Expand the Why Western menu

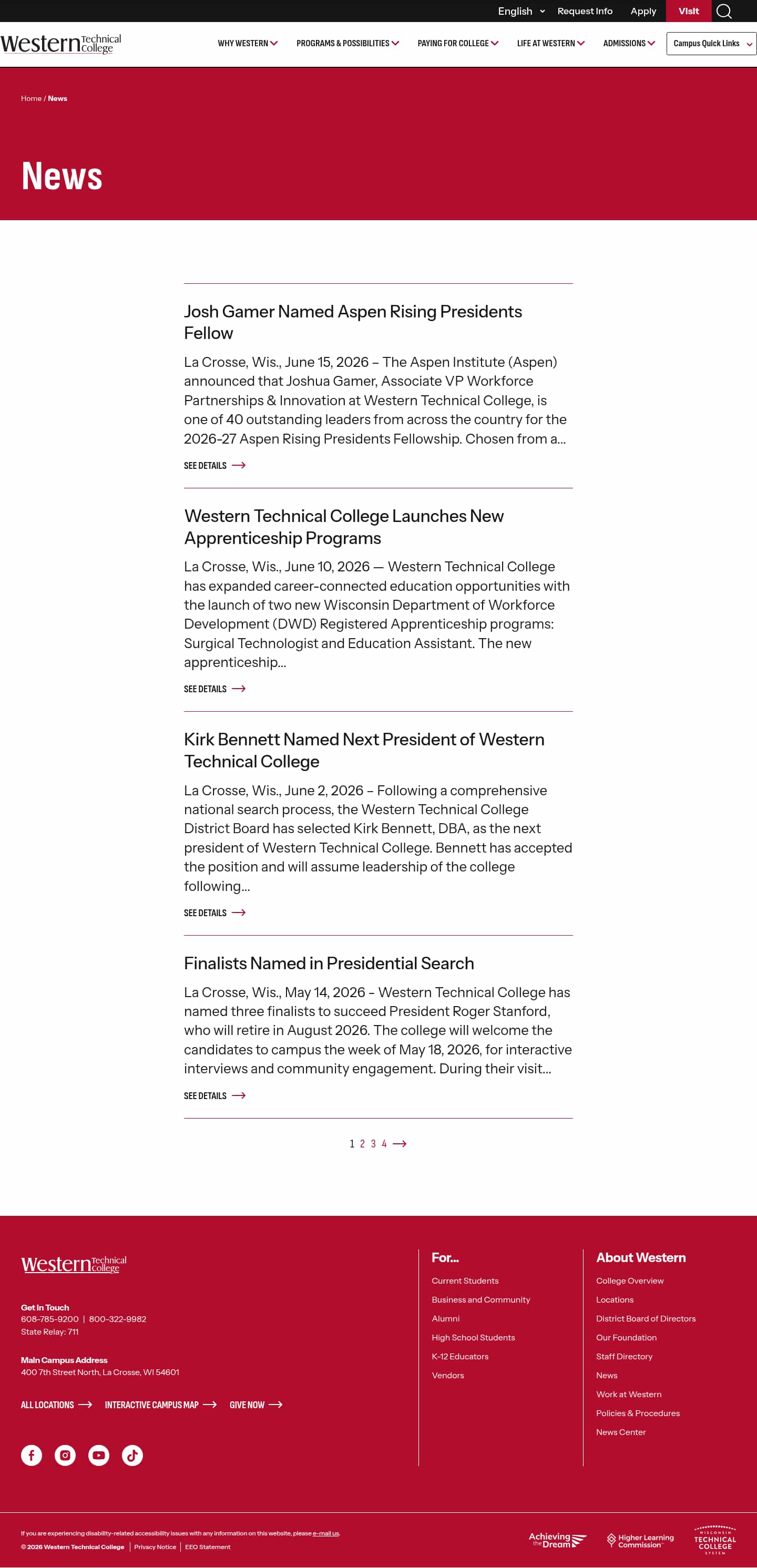click(248, 43)
